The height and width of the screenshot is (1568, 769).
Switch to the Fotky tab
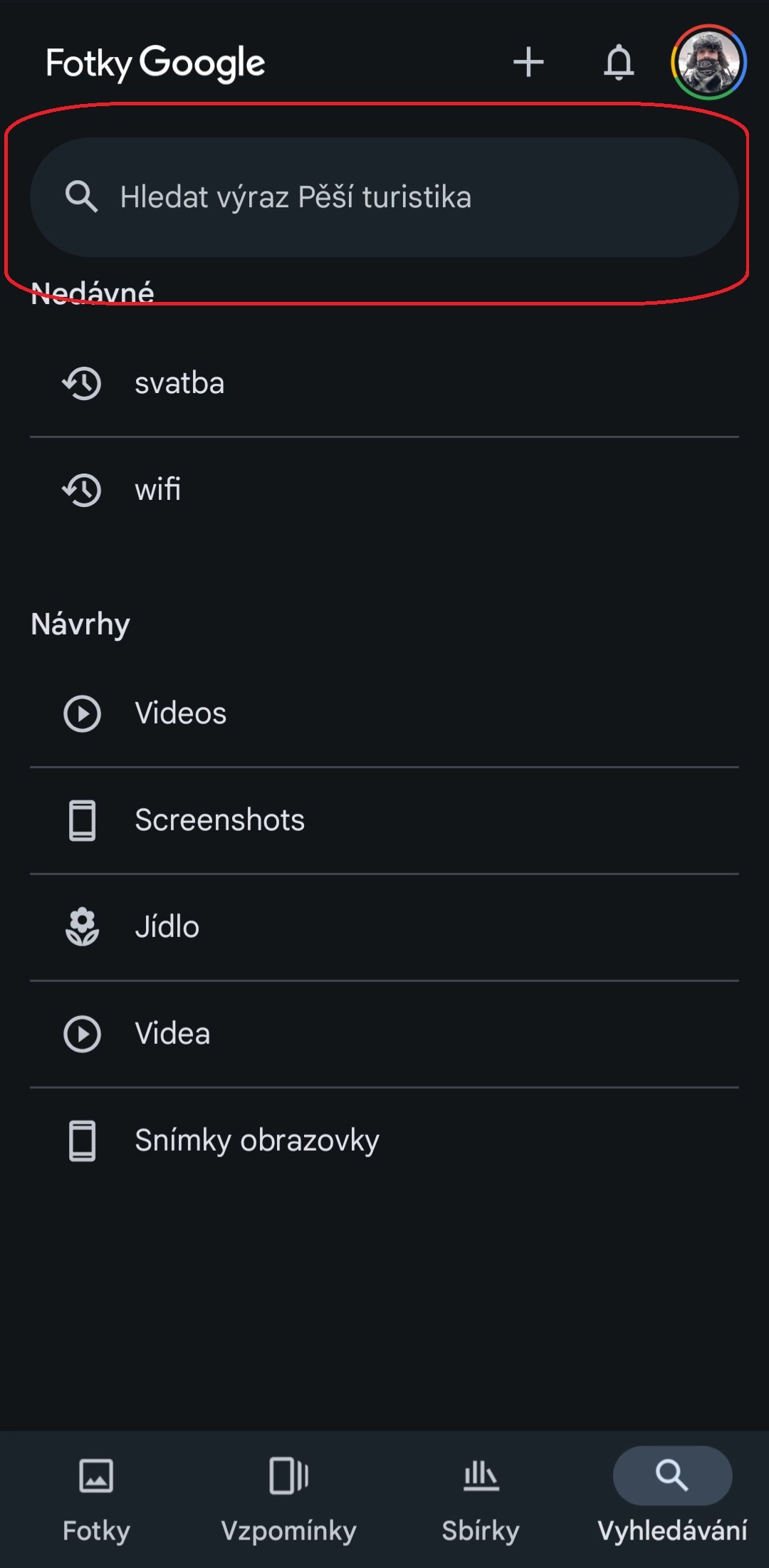[x=95, y=1502]
